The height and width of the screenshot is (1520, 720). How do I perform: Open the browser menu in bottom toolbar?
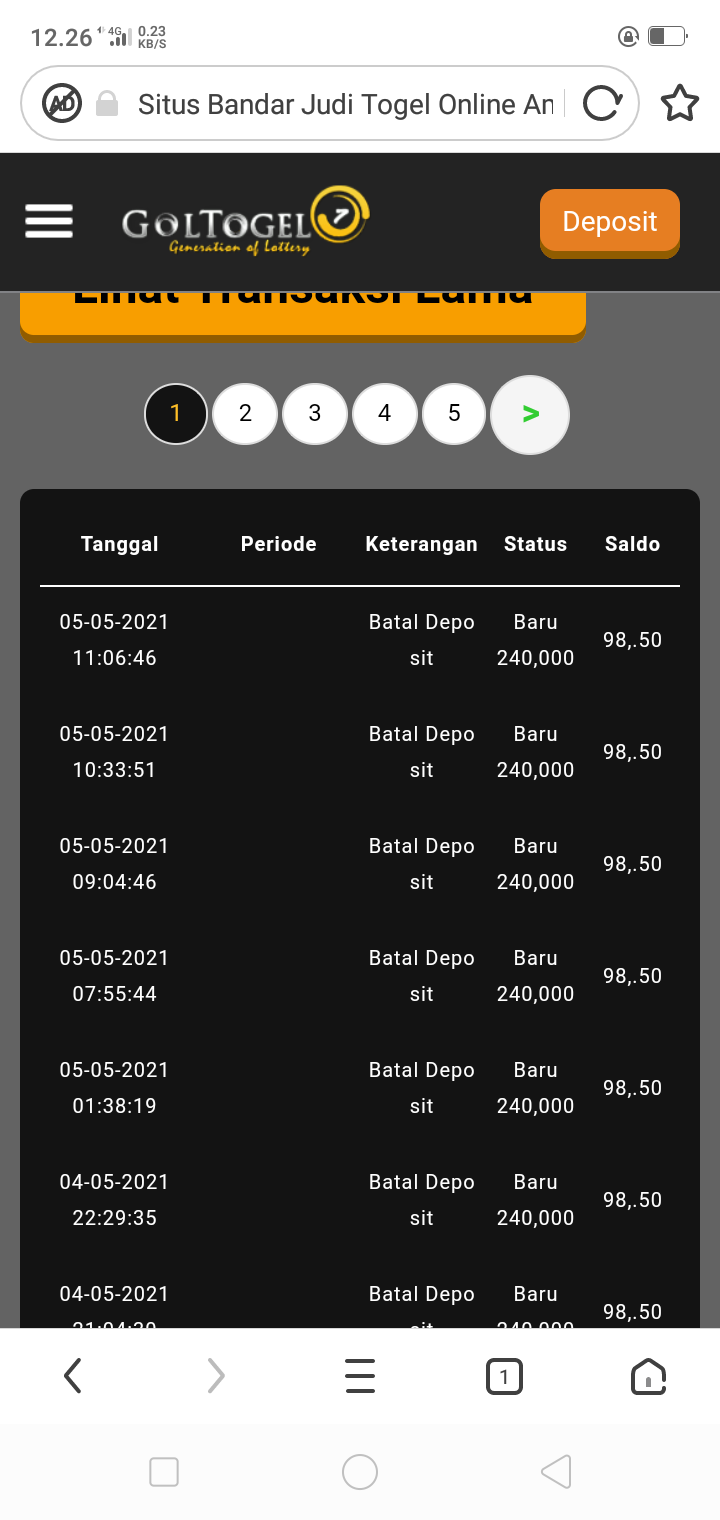(360, 1377)
